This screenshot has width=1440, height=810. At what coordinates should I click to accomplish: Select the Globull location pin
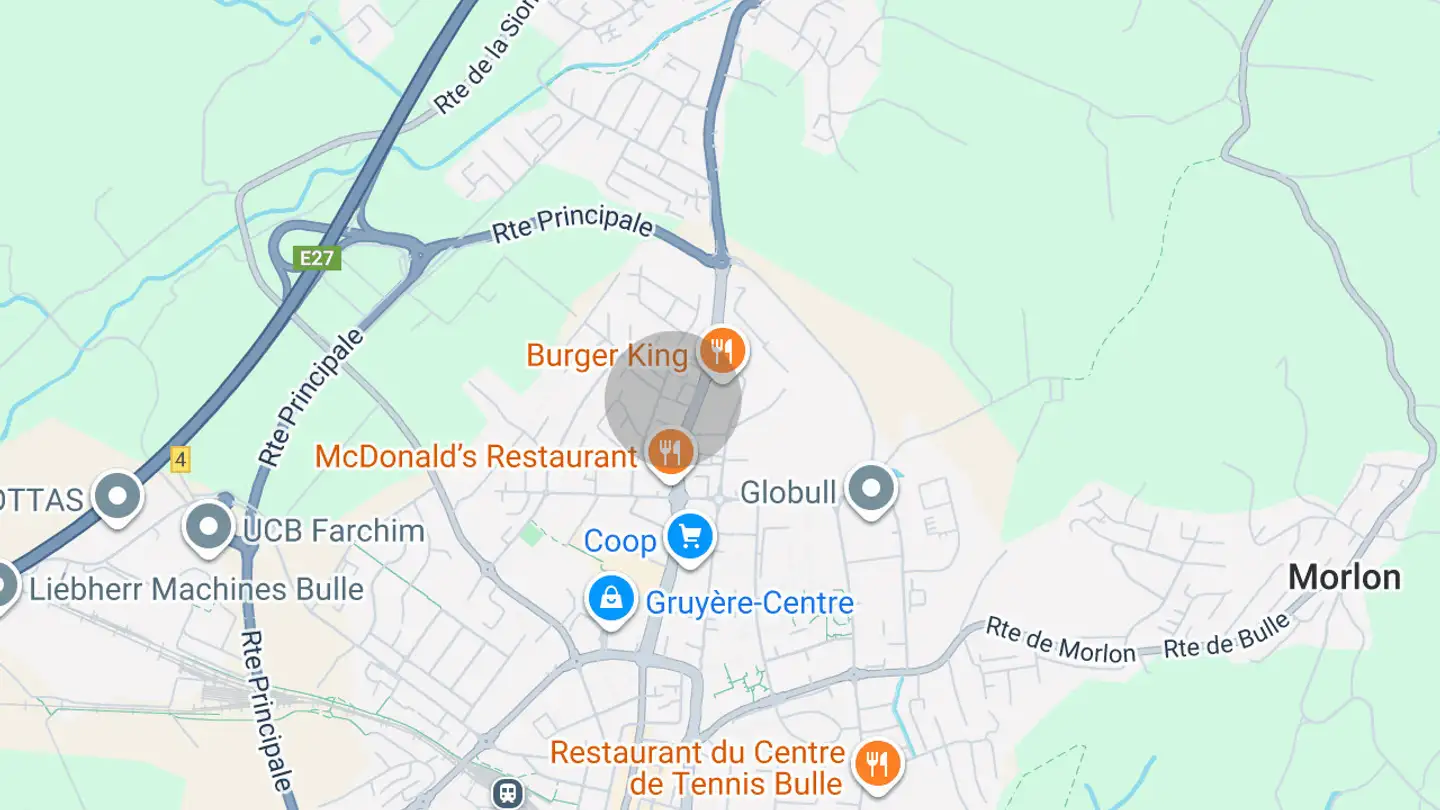(x=871, y=489)
